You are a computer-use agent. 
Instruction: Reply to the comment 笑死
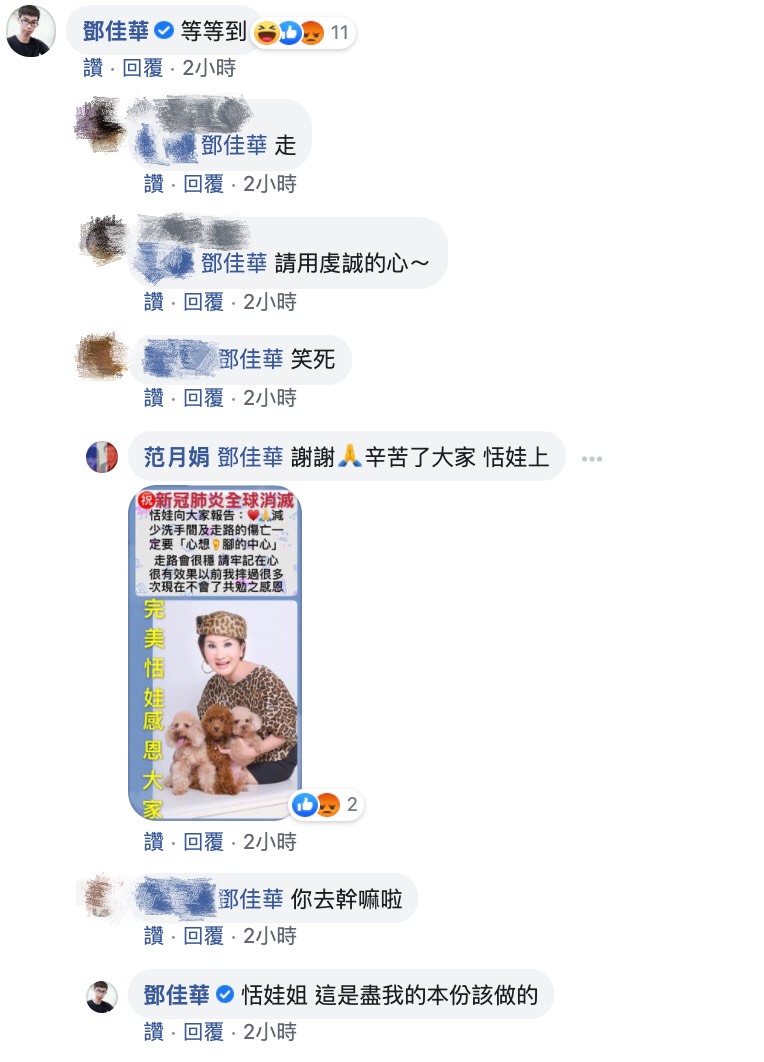coord(203,397)
